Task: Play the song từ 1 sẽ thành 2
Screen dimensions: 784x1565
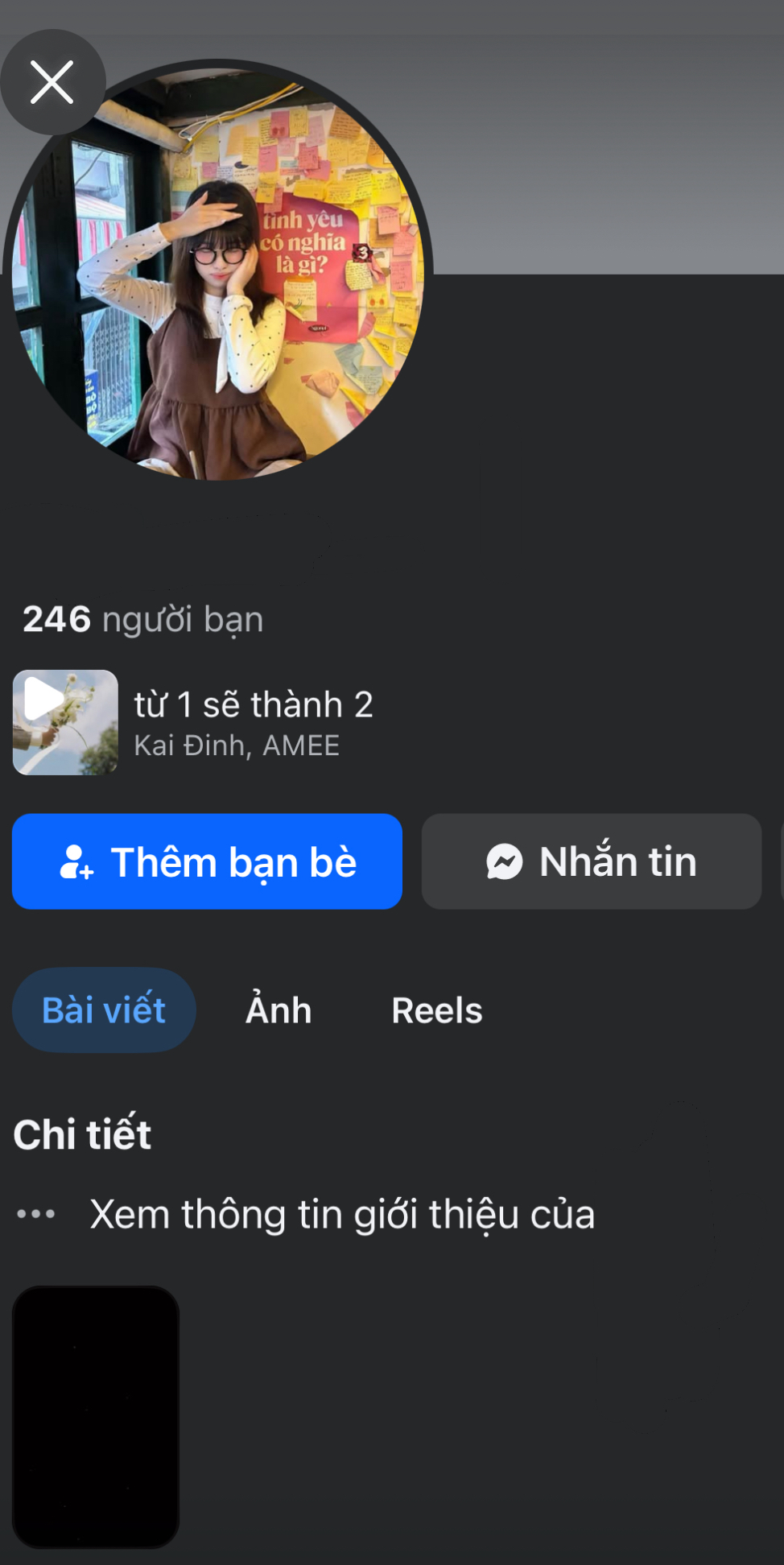Action: 65,722
